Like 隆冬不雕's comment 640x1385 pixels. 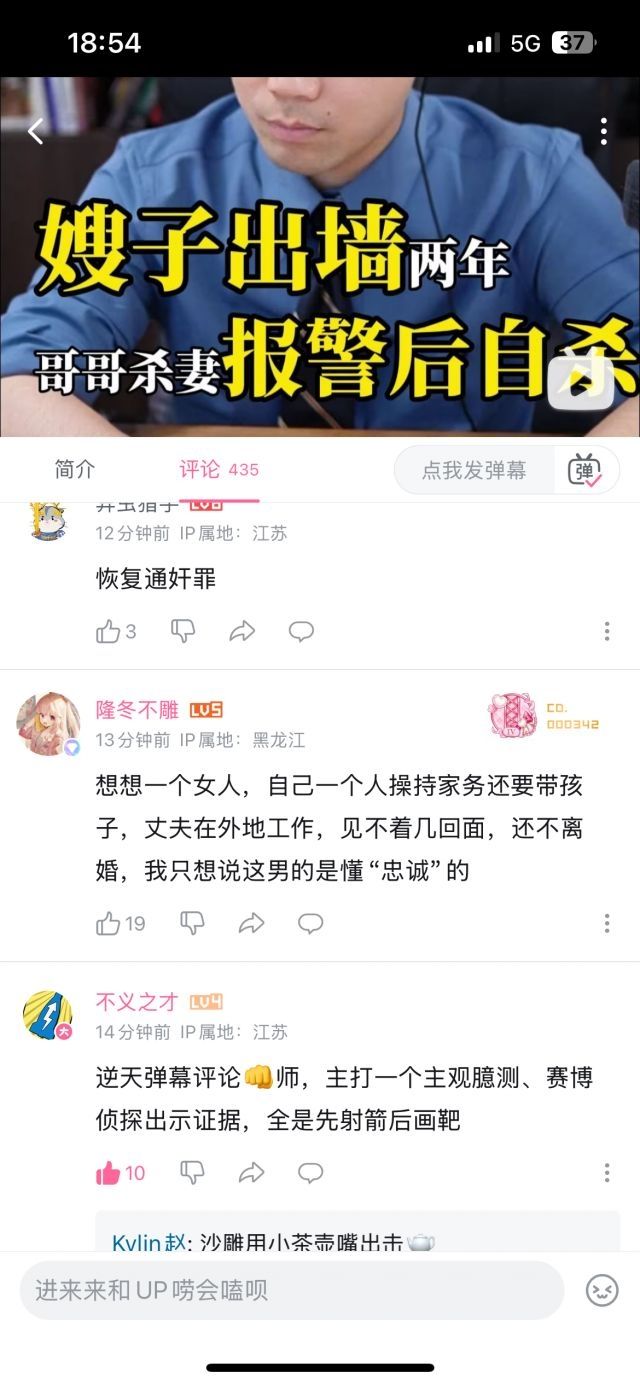click(109, 923)
